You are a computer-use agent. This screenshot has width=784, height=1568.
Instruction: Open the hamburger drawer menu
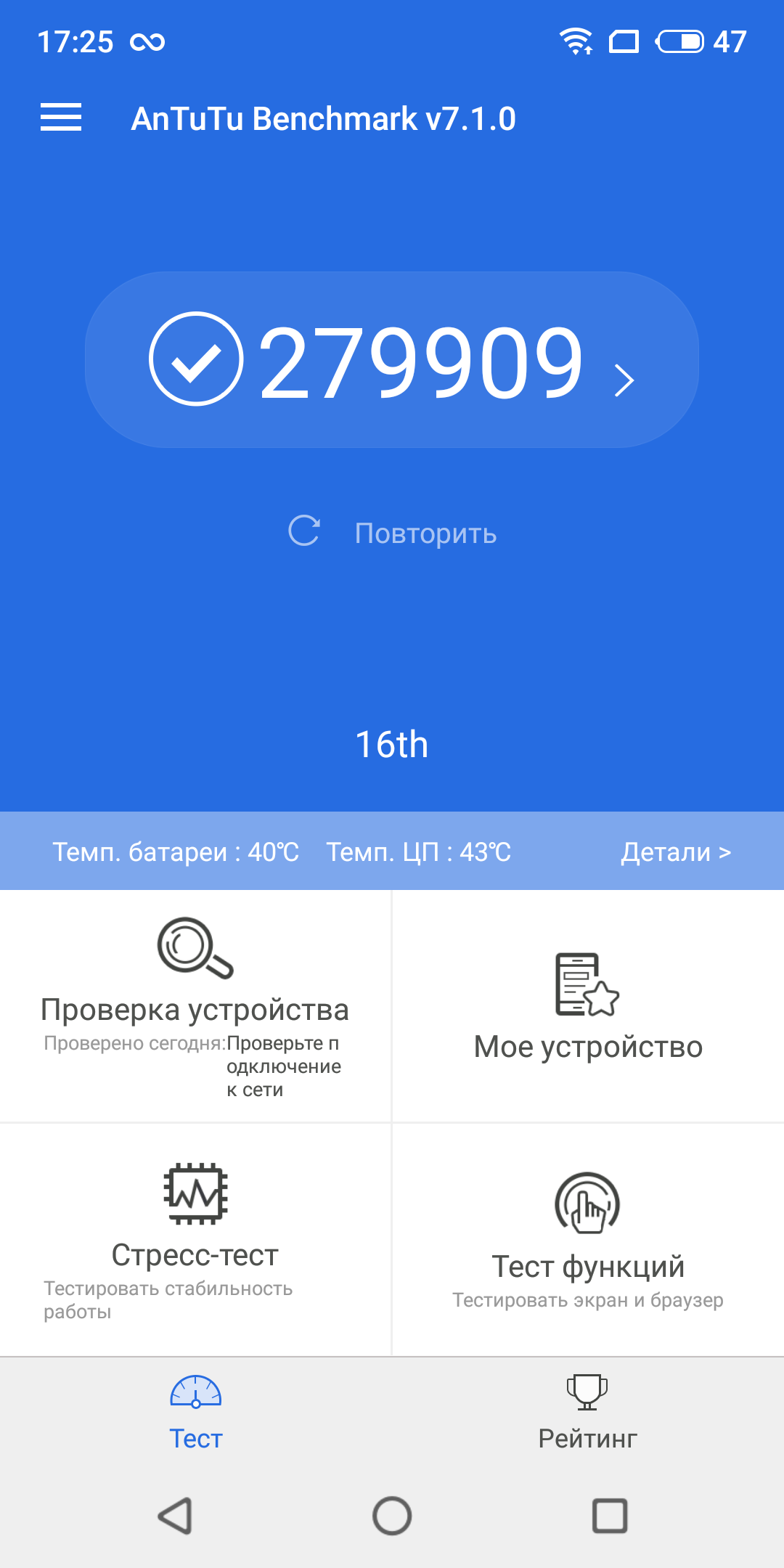coord(61,118)
